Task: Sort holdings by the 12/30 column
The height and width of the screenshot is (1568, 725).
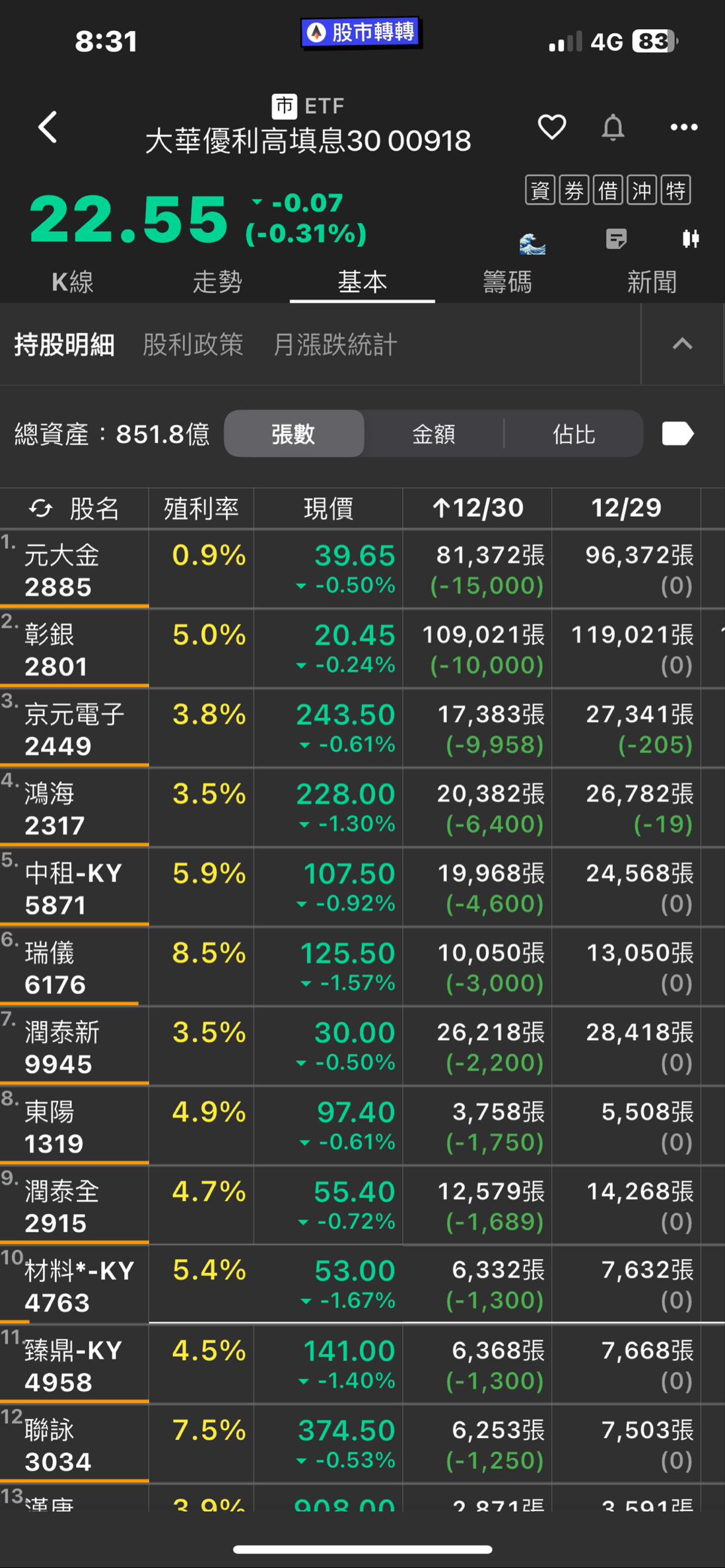Action: (x=477, y=508)
